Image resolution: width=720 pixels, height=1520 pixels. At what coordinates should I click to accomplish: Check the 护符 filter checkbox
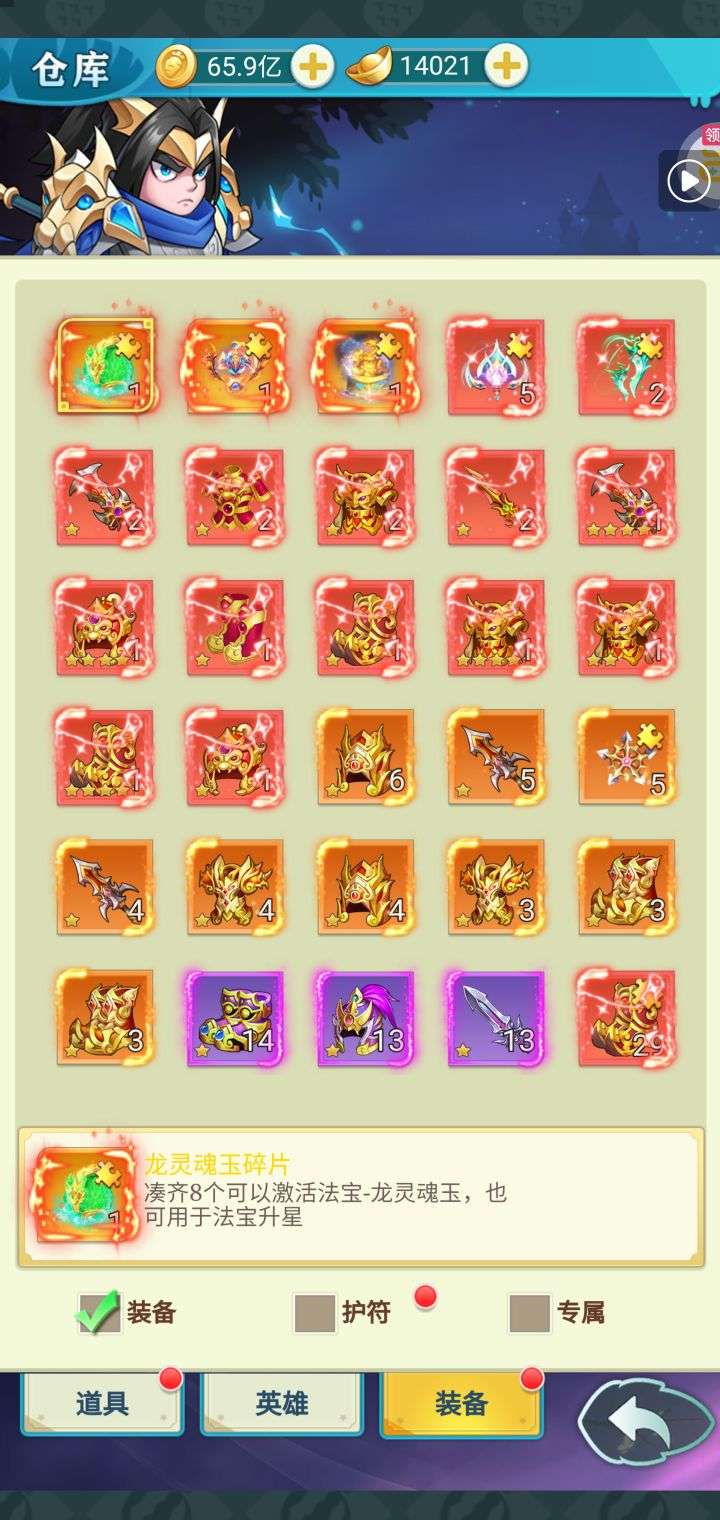tap(314, 1313)
